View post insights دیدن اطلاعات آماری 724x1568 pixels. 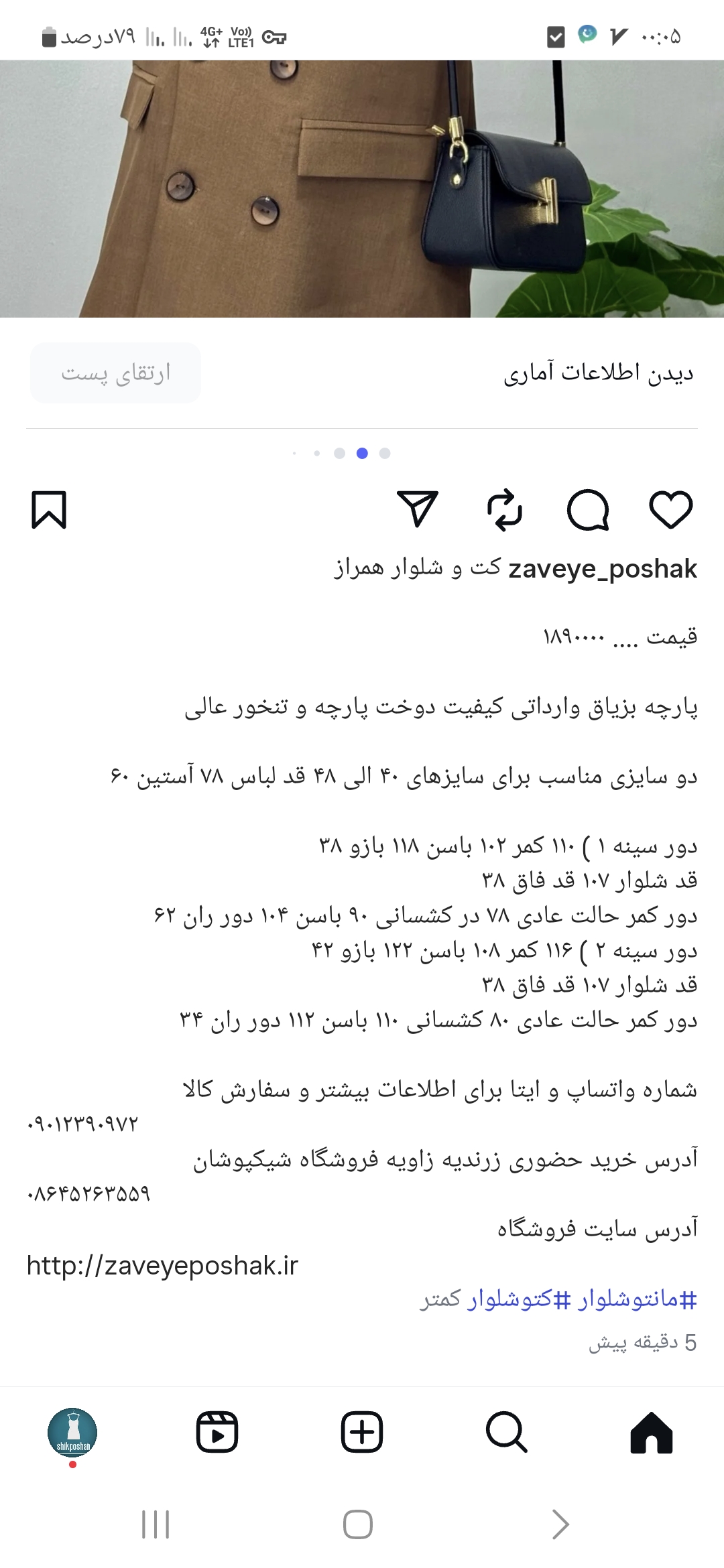(x=598, y=373)
